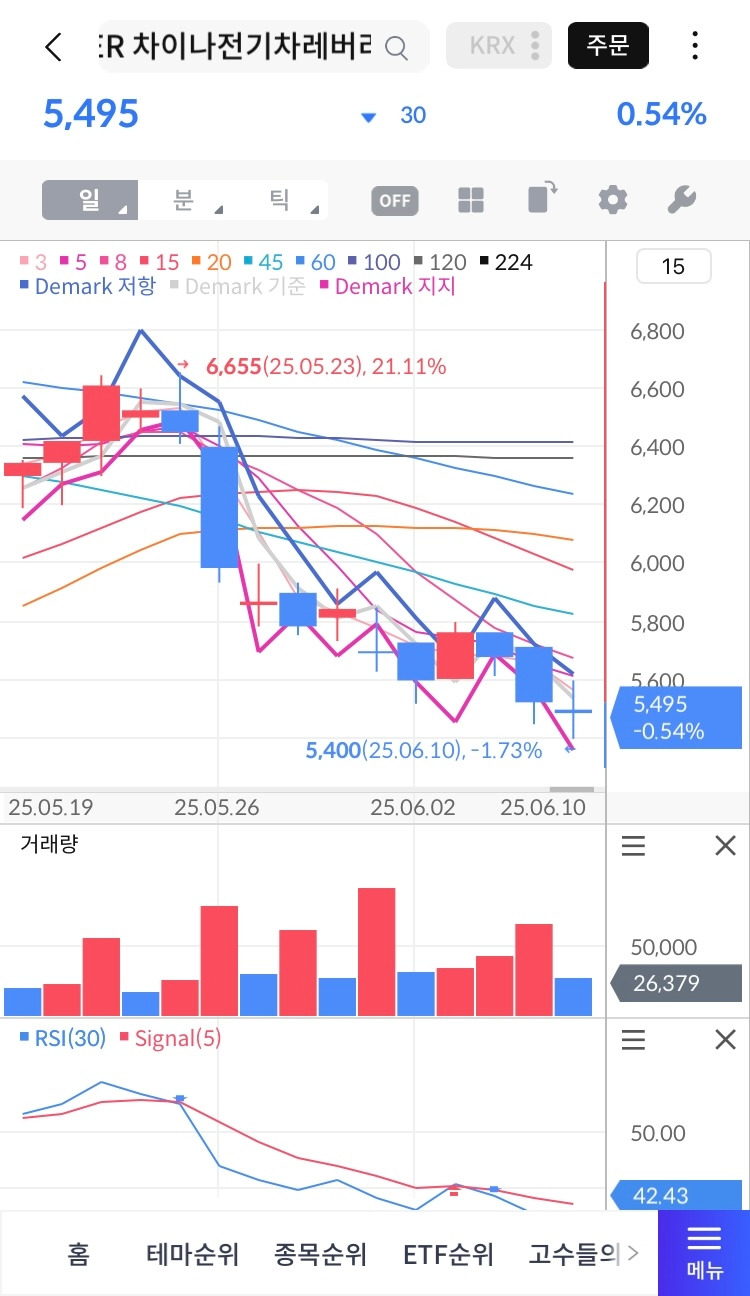Open the KRX exchange selector
Screen dimensions: 750x1296
click(x=499, y=45)
